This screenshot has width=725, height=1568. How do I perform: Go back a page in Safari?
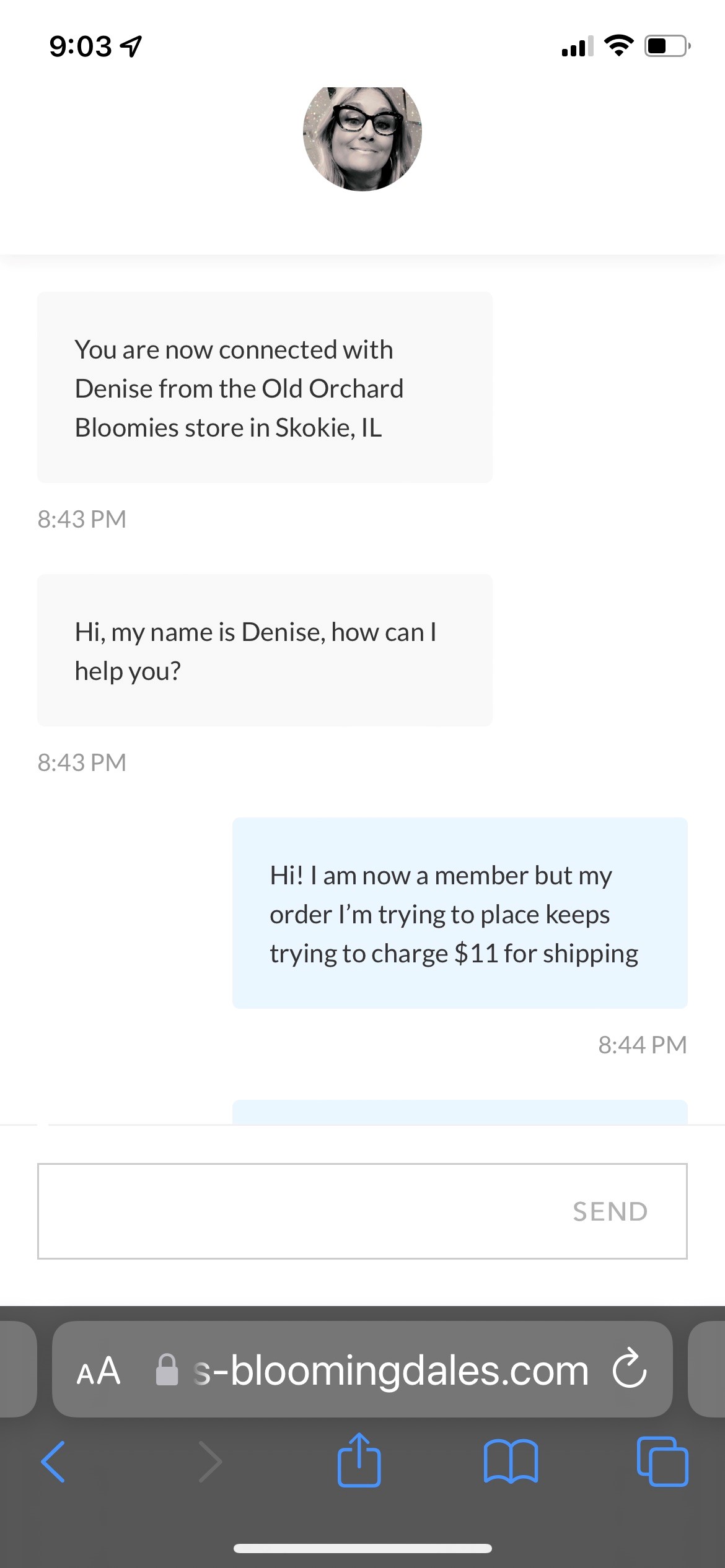click(53, 1461)
